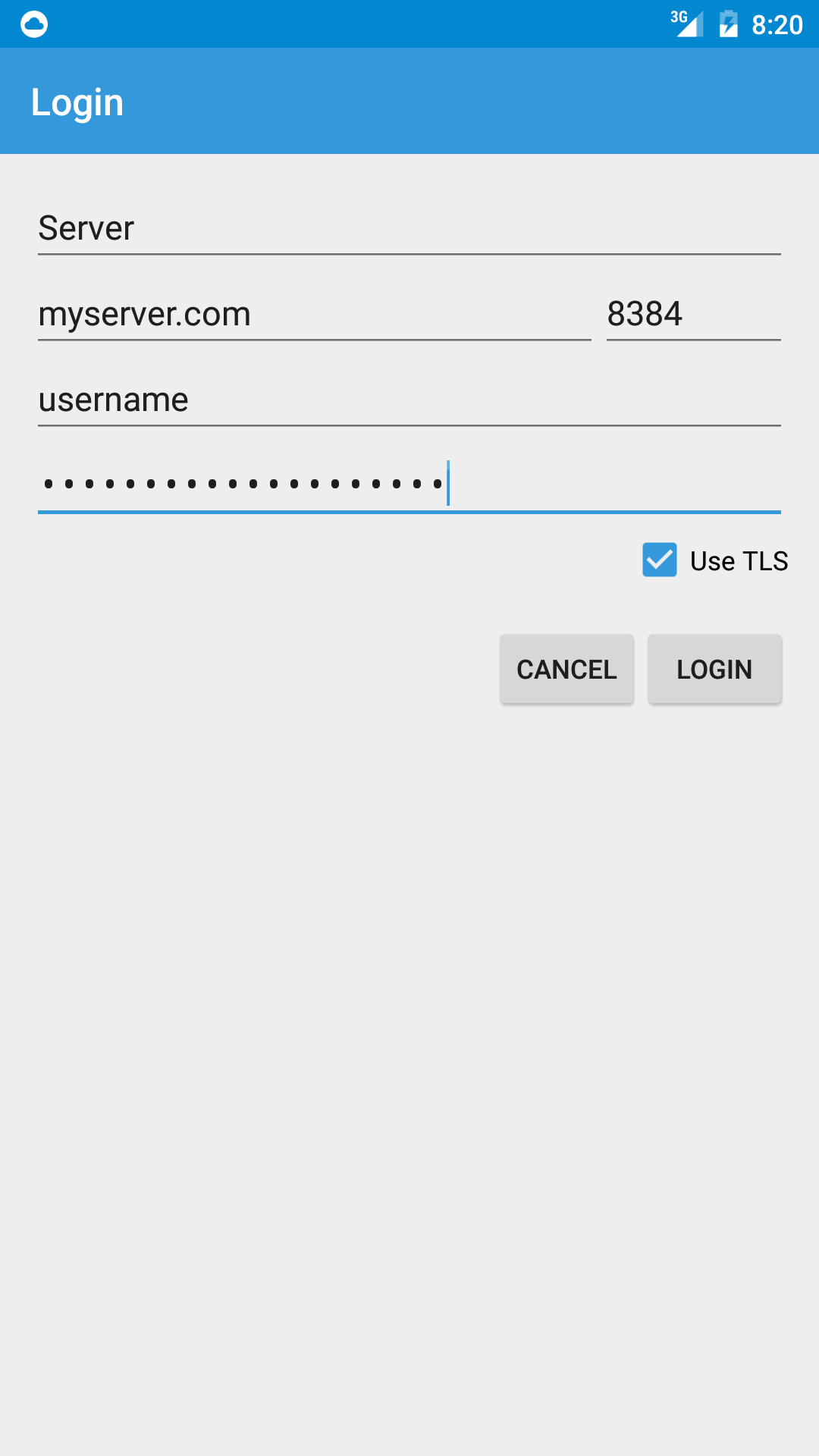Tap the masked password field
Image resolution: width=819 pixels, height=1456 pixels.
[x=409, y=485]
